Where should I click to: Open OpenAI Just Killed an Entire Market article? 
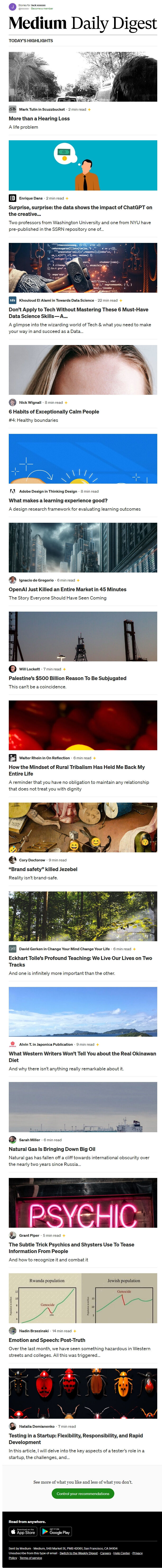click(67, 590)
